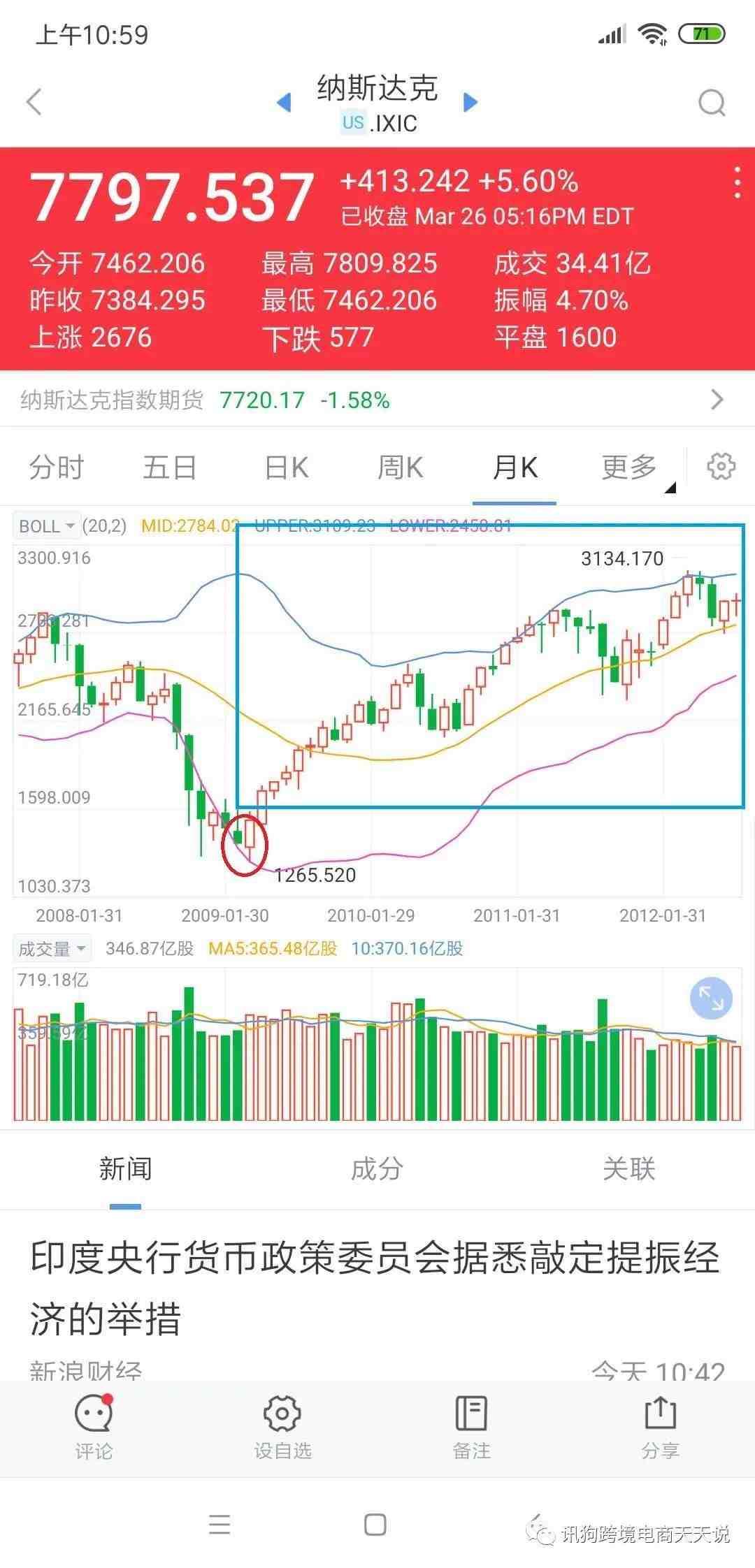Select the 日K chart tab
The width and height of the screenshot is (755, 1568).
[x=286, y=467]
